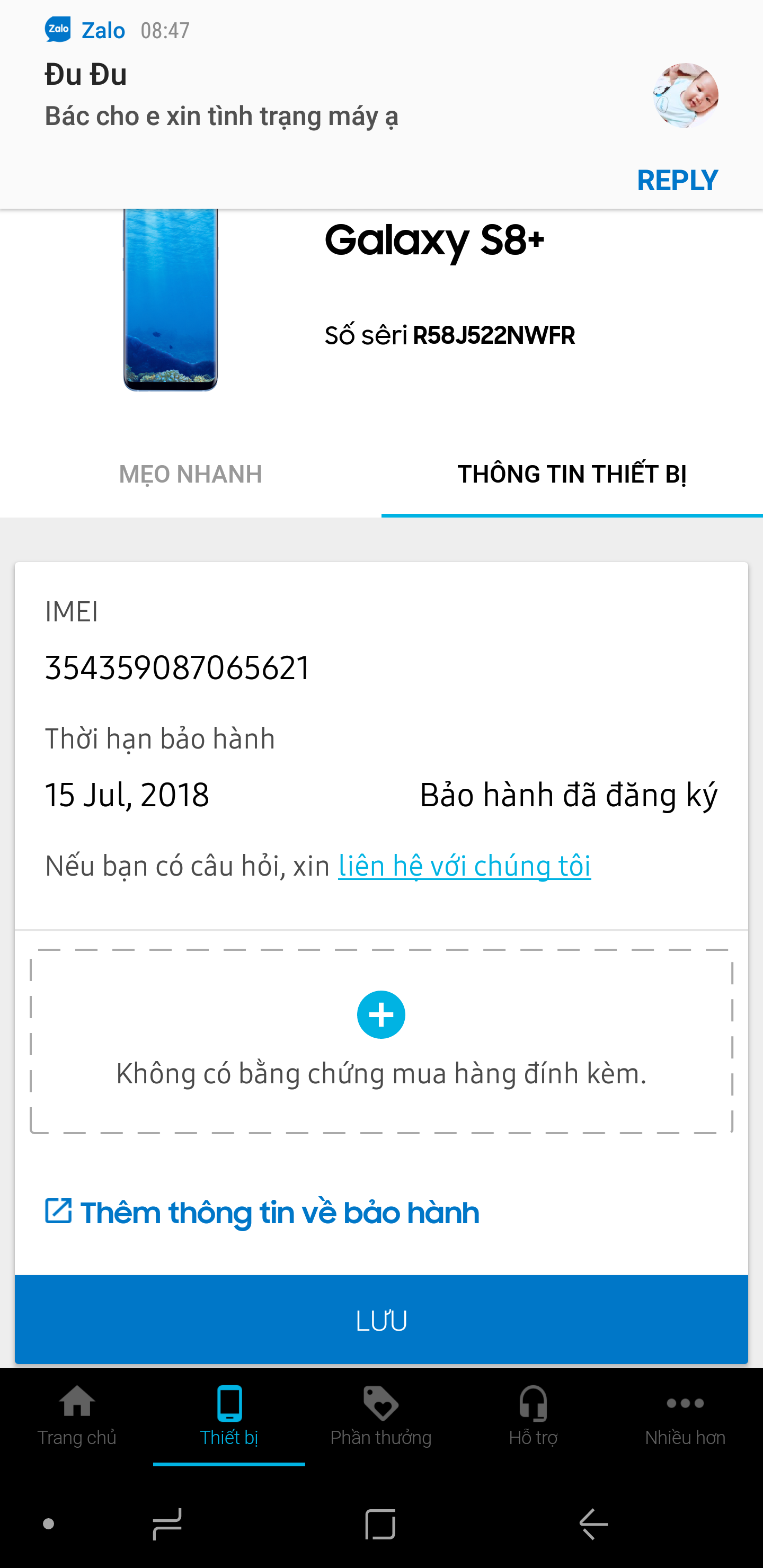This screenshot has width=763, height=1568.
Task: Go to the system home screen
Action: [x=380, y=1524]
